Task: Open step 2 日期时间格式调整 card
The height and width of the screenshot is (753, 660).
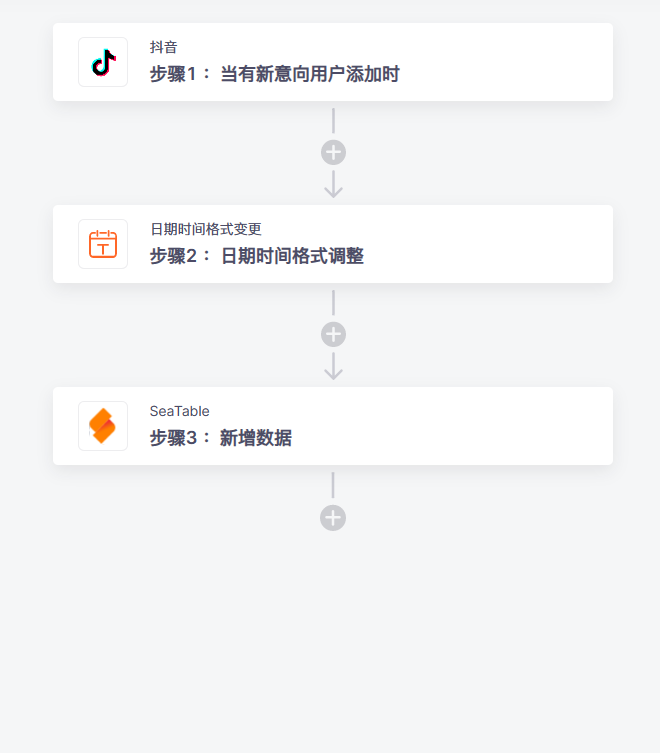Action: tap(332, 244)
